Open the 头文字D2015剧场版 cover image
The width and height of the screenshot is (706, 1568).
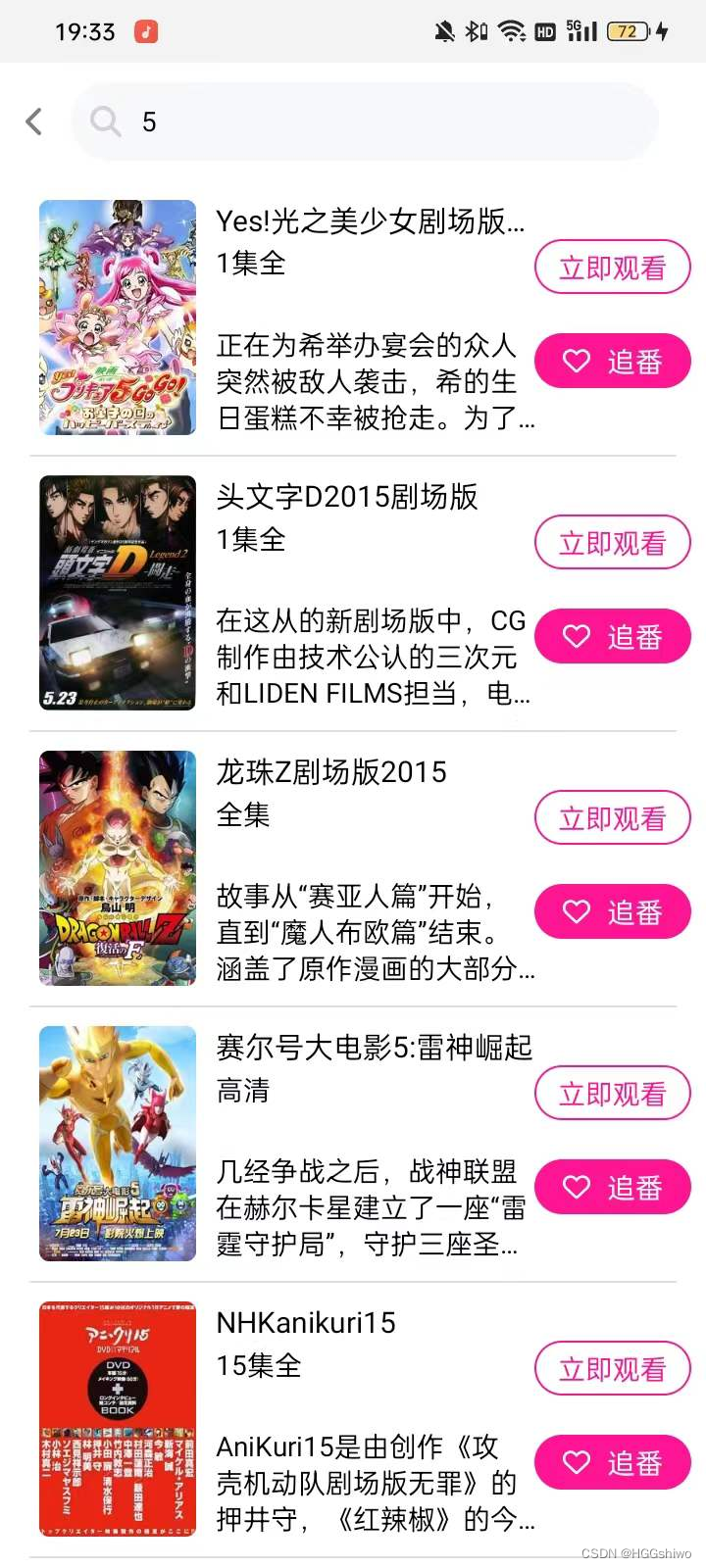(118, 593)
